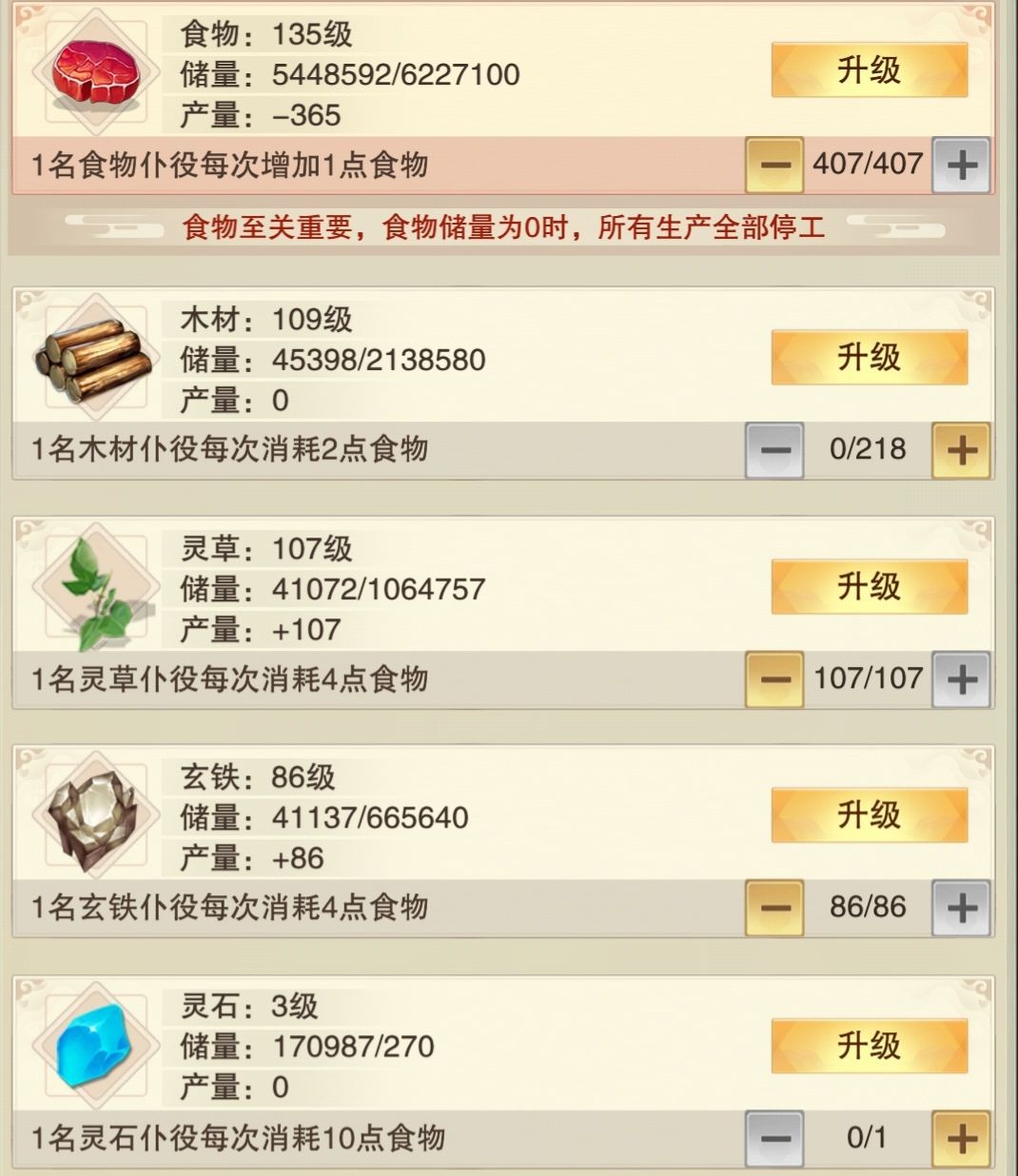
Task: Upgrade the 灵草 (herb) resource
Action: 869,586
